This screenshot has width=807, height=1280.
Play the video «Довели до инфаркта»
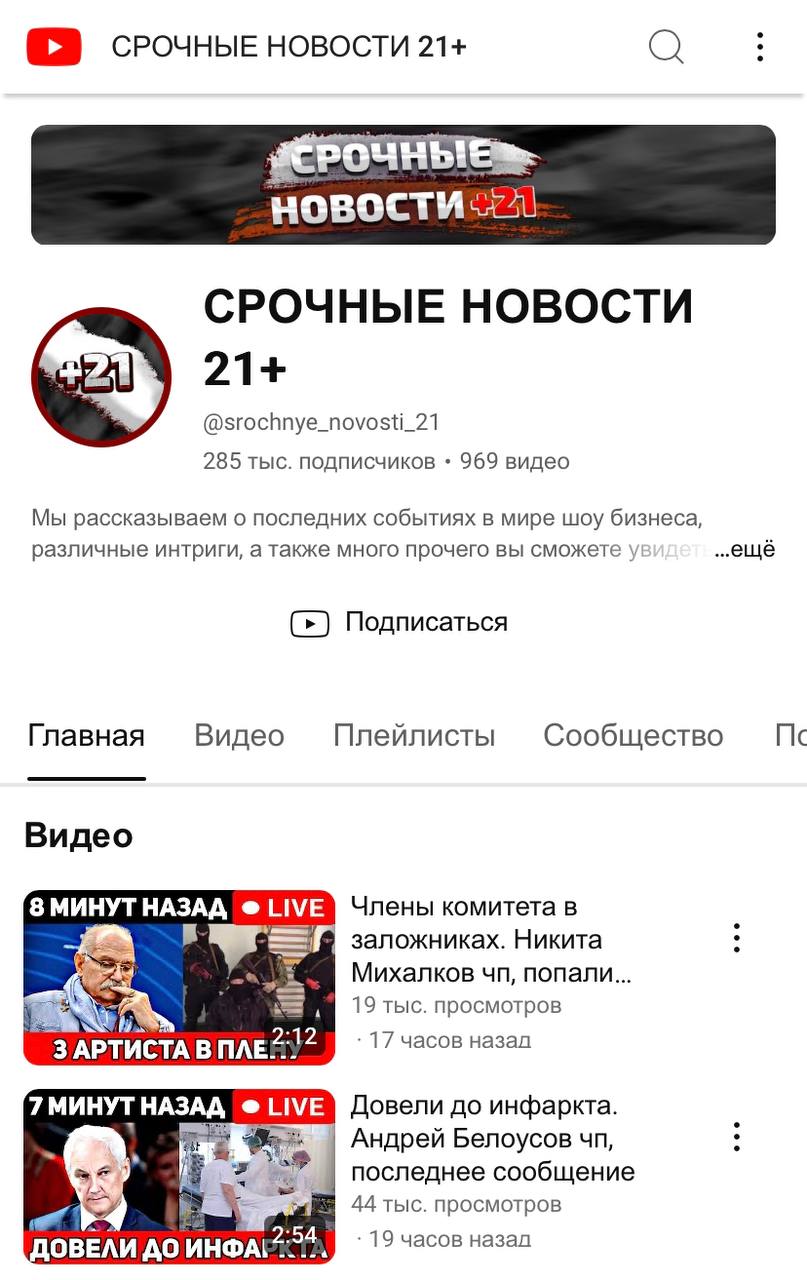coord(179,1176)
